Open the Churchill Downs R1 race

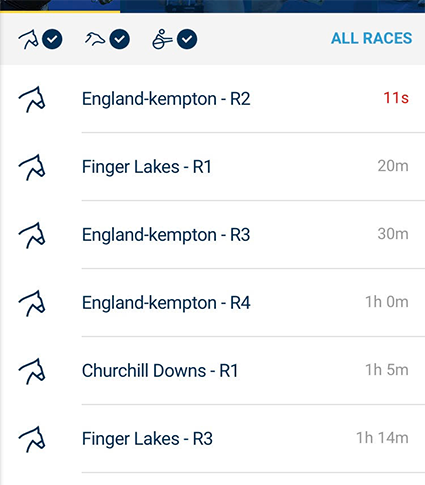click(x=212, y=371)
